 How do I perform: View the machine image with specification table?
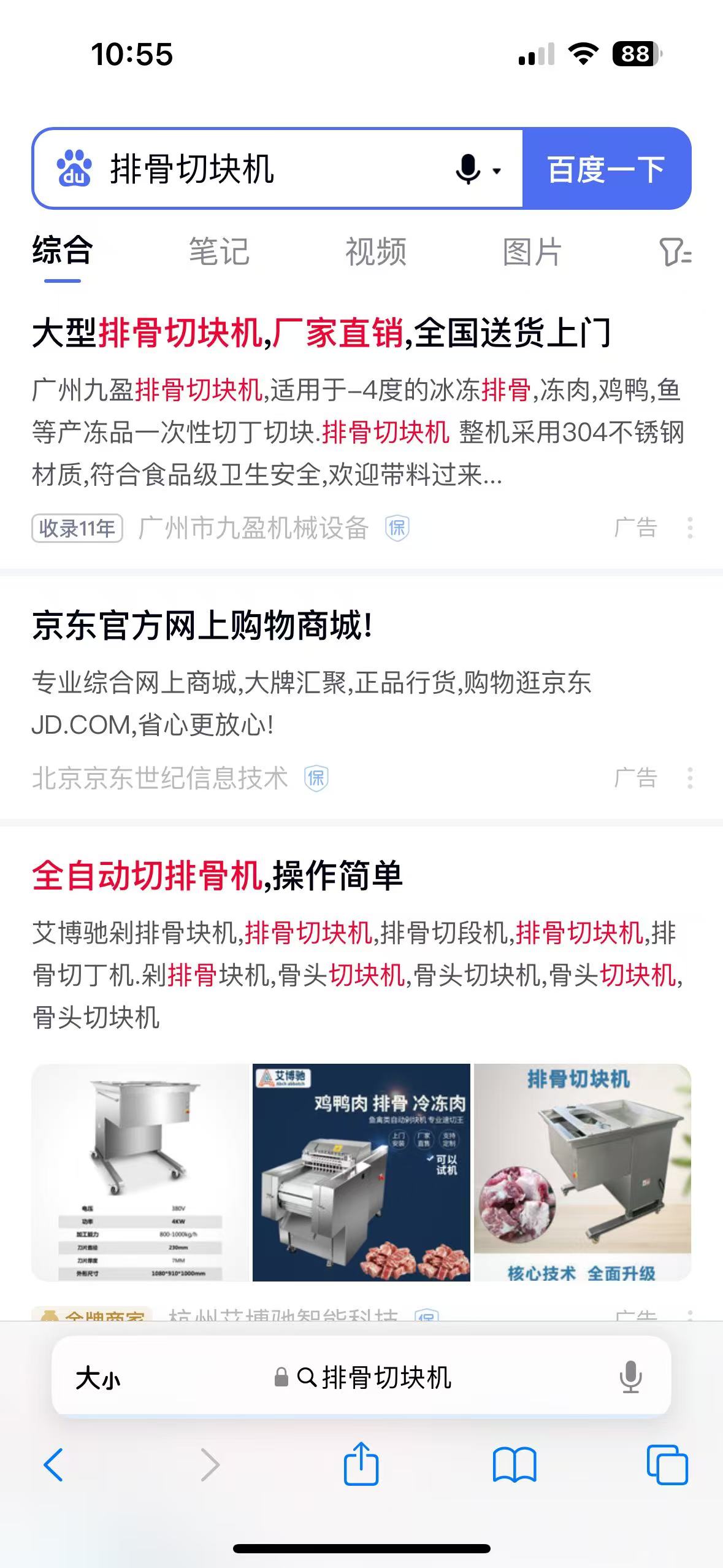coord(141,1172)
